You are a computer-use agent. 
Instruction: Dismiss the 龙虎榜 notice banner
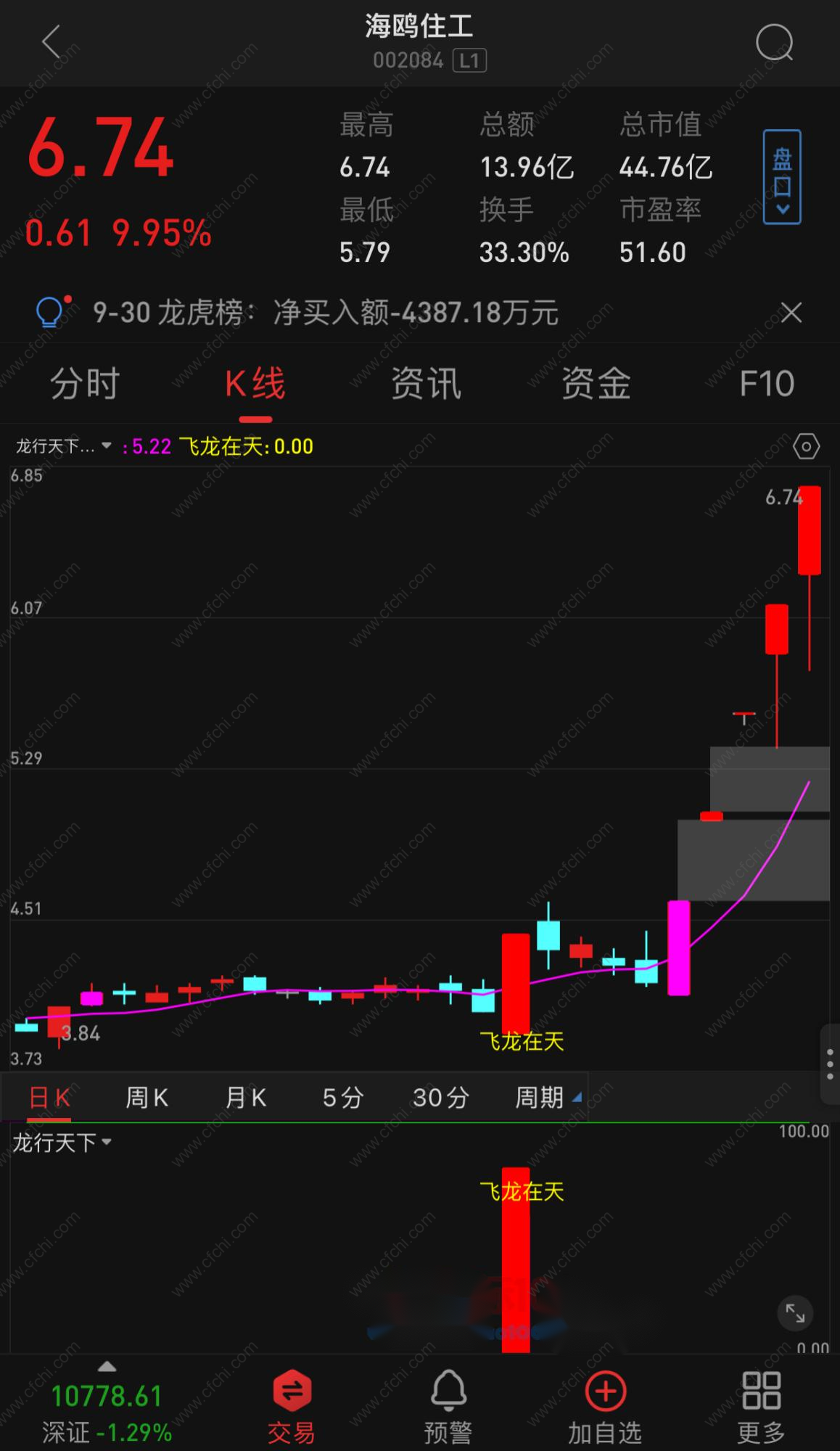click(791, 313)
